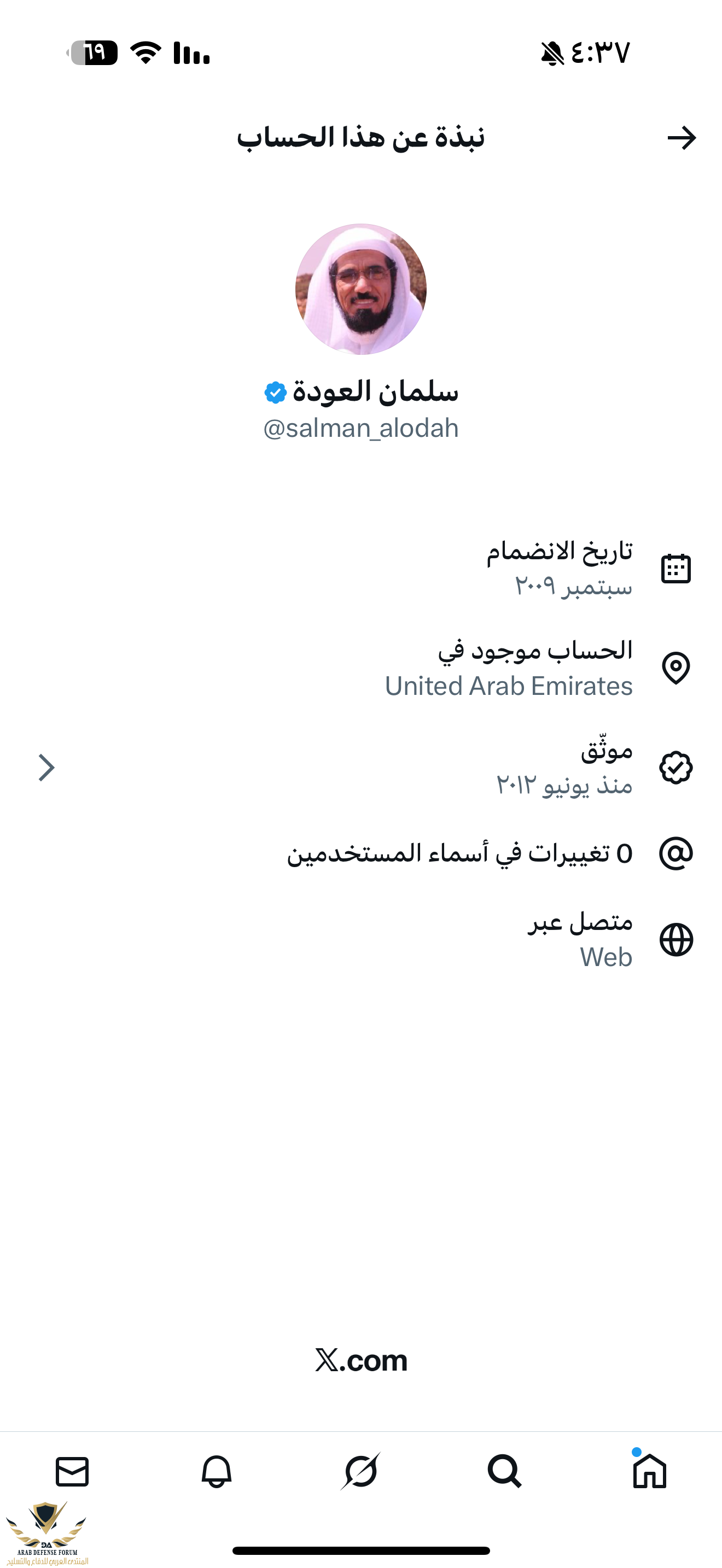
Task: Go back using the top arrow
Action: 681,138
